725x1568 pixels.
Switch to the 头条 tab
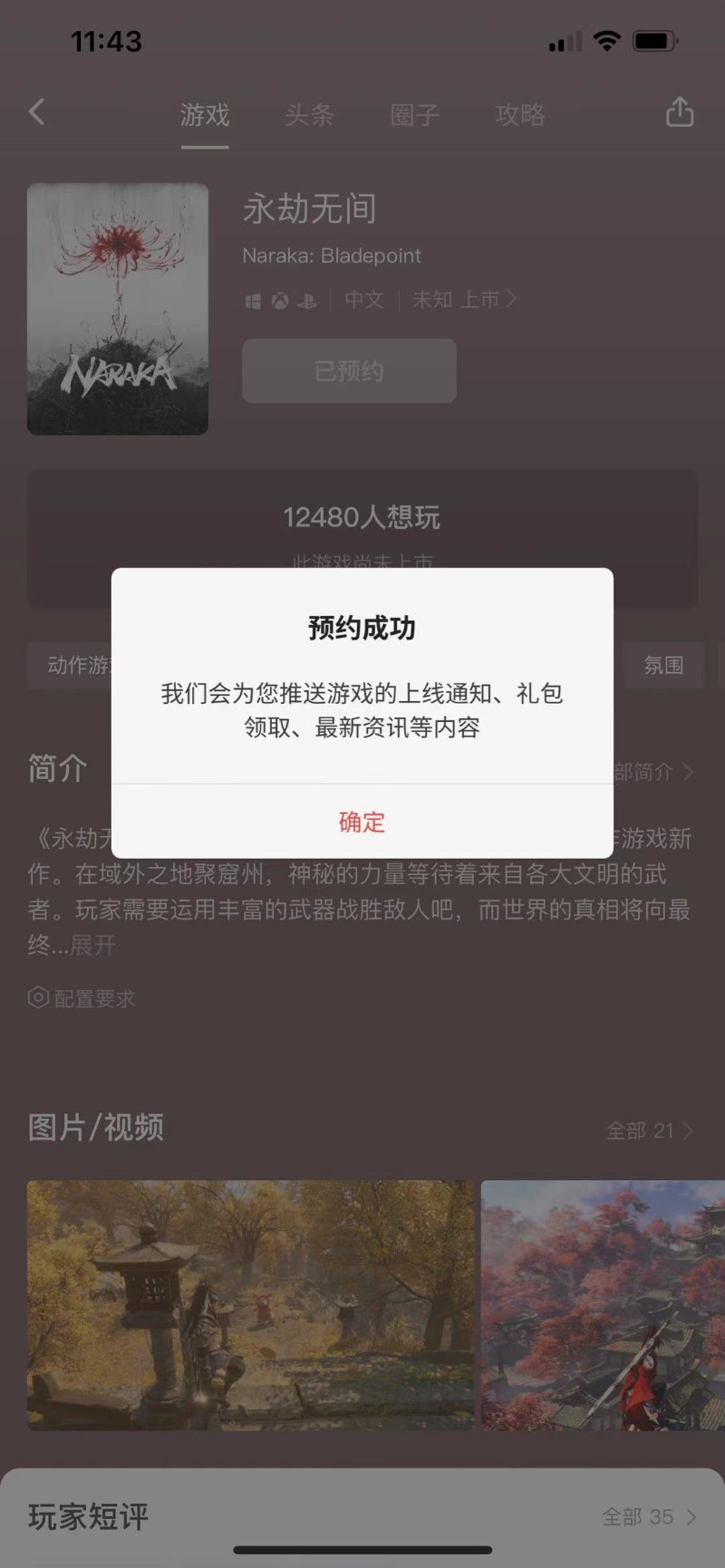click(309, 115)
